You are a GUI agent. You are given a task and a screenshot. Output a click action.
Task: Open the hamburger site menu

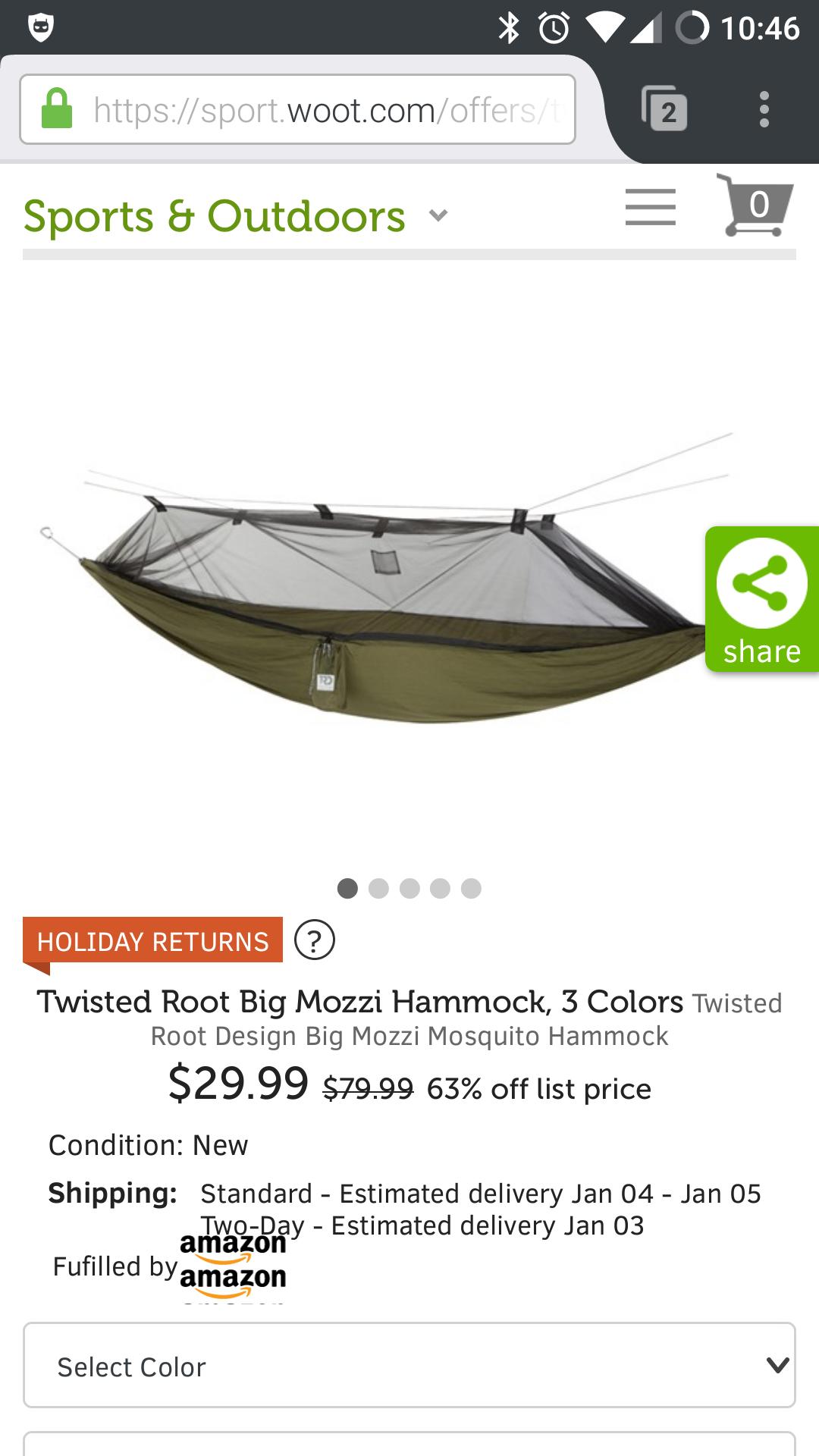tap(650, 207)
